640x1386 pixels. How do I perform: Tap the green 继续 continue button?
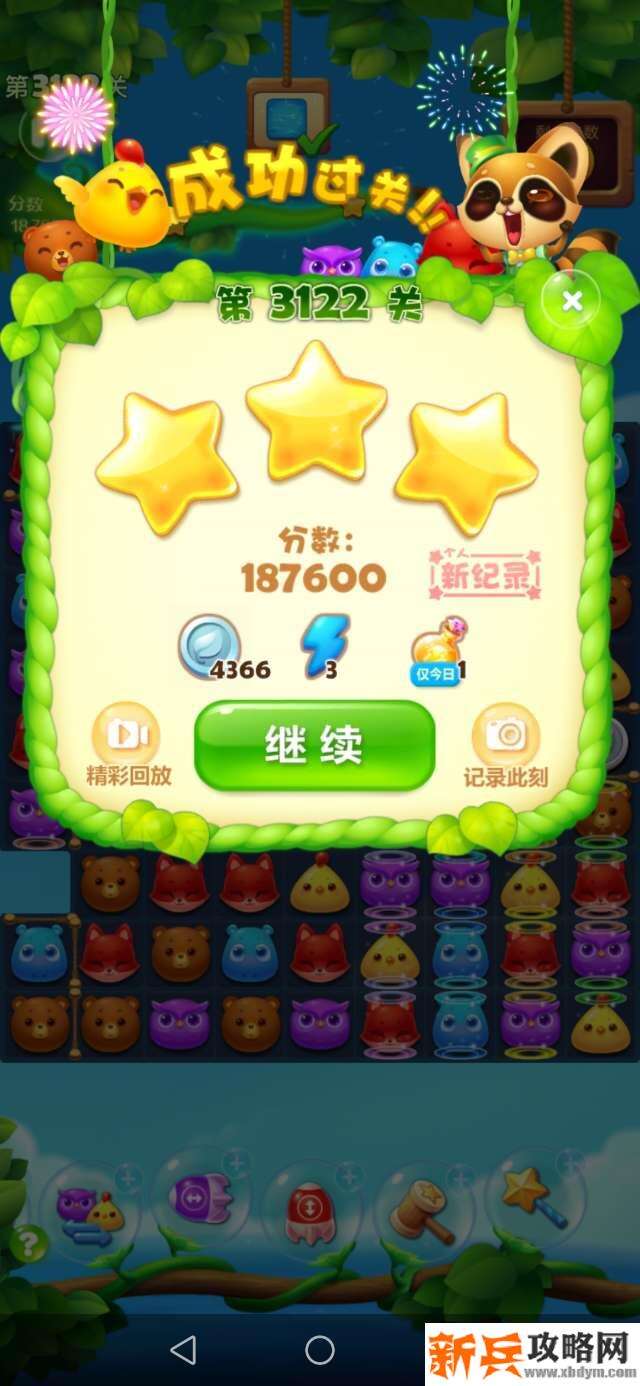tap(314, 745)
